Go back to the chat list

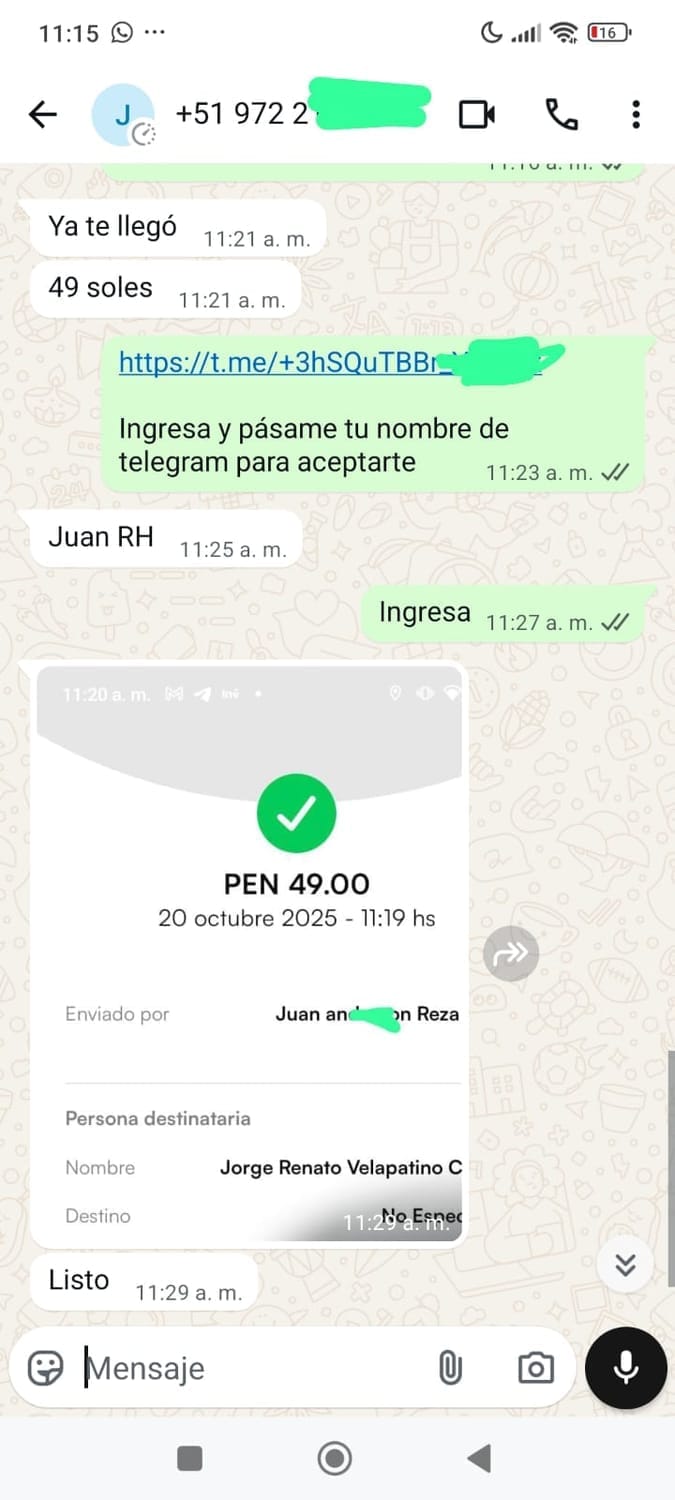[x=42, y=116]
